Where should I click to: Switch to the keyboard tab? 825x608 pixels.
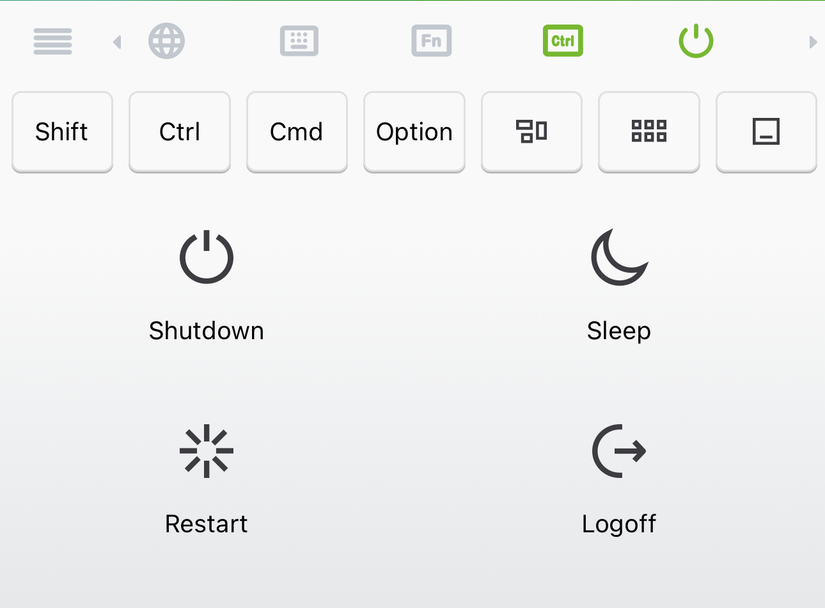(x=299, y=41)
